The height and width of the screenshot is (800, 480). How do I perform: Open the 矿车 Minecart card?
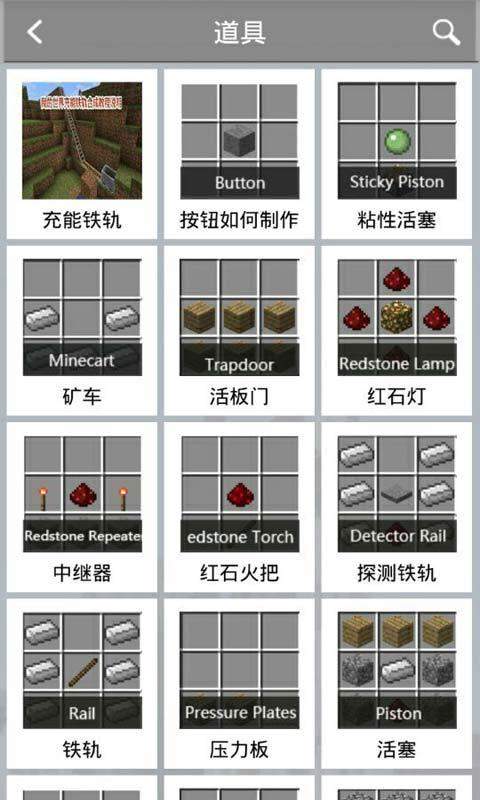[82, 331]
